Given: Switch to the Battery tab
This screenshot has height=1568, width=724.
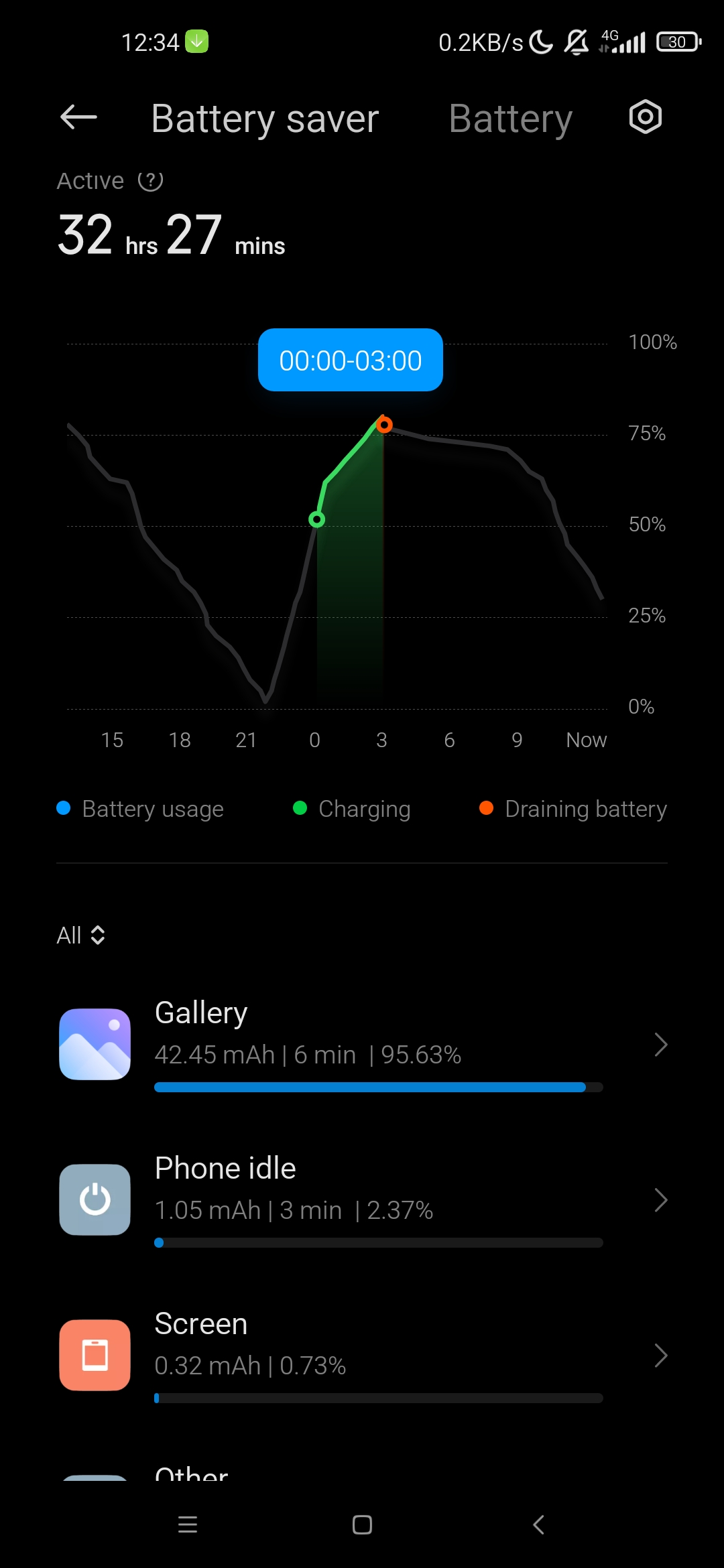Looking at the screenshot, I should coord(510,119).
